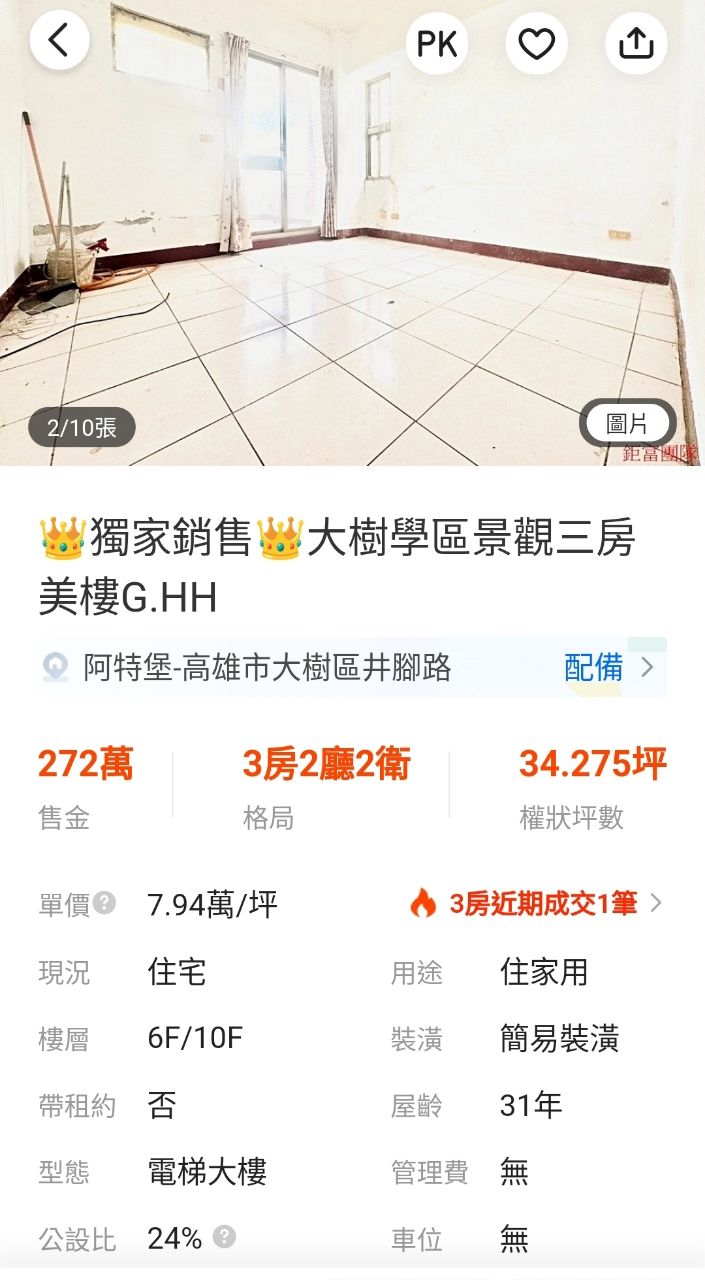Show help for 公設比 question mark
This screenshot has height=1280, width=705.
(x=225, y=1237)
